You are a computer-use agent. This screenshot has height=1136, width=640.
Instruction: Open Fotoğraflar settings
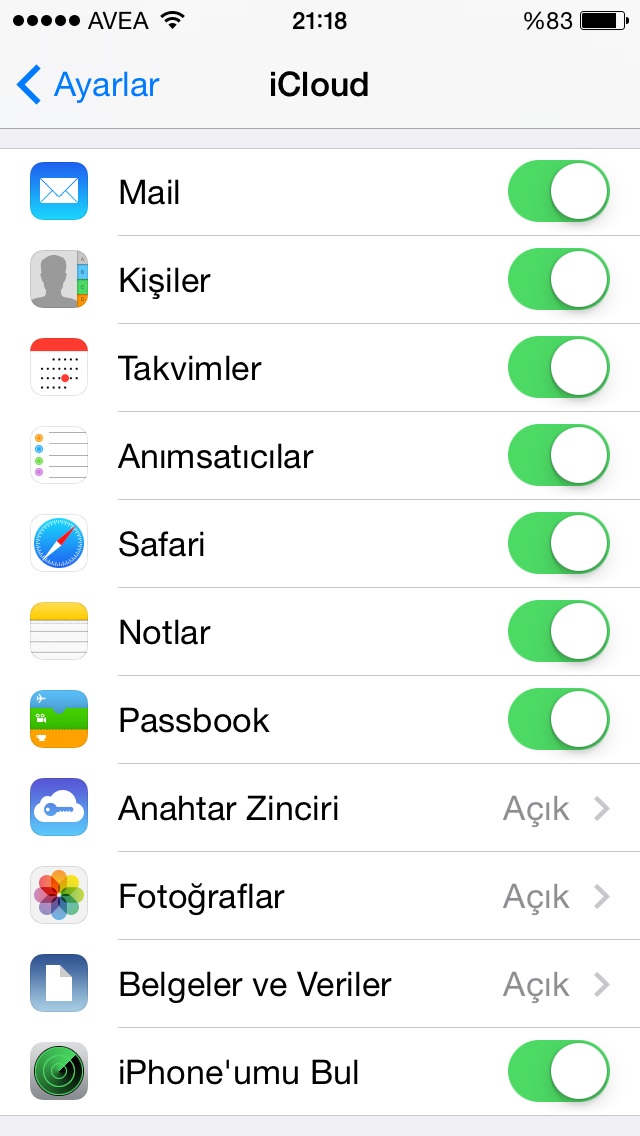[x=320, y=896]
